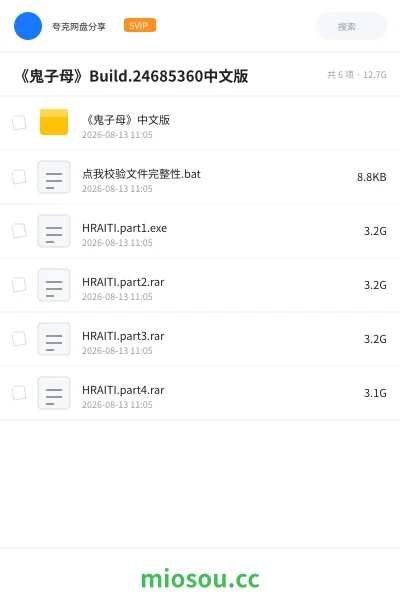400x600 pixels.
Task: Tap the blue sharer avatar
Action: 28,26
